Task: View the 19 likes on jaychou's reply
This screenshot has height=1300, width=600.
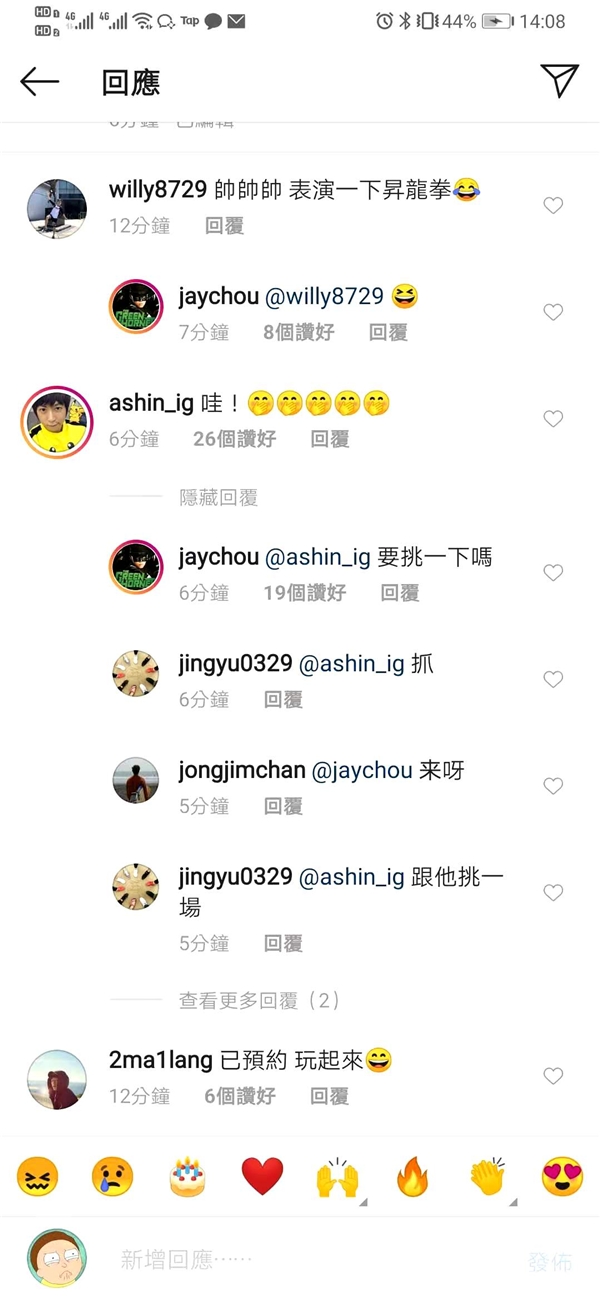Action: pyautogui.click(x=304, y=593)
